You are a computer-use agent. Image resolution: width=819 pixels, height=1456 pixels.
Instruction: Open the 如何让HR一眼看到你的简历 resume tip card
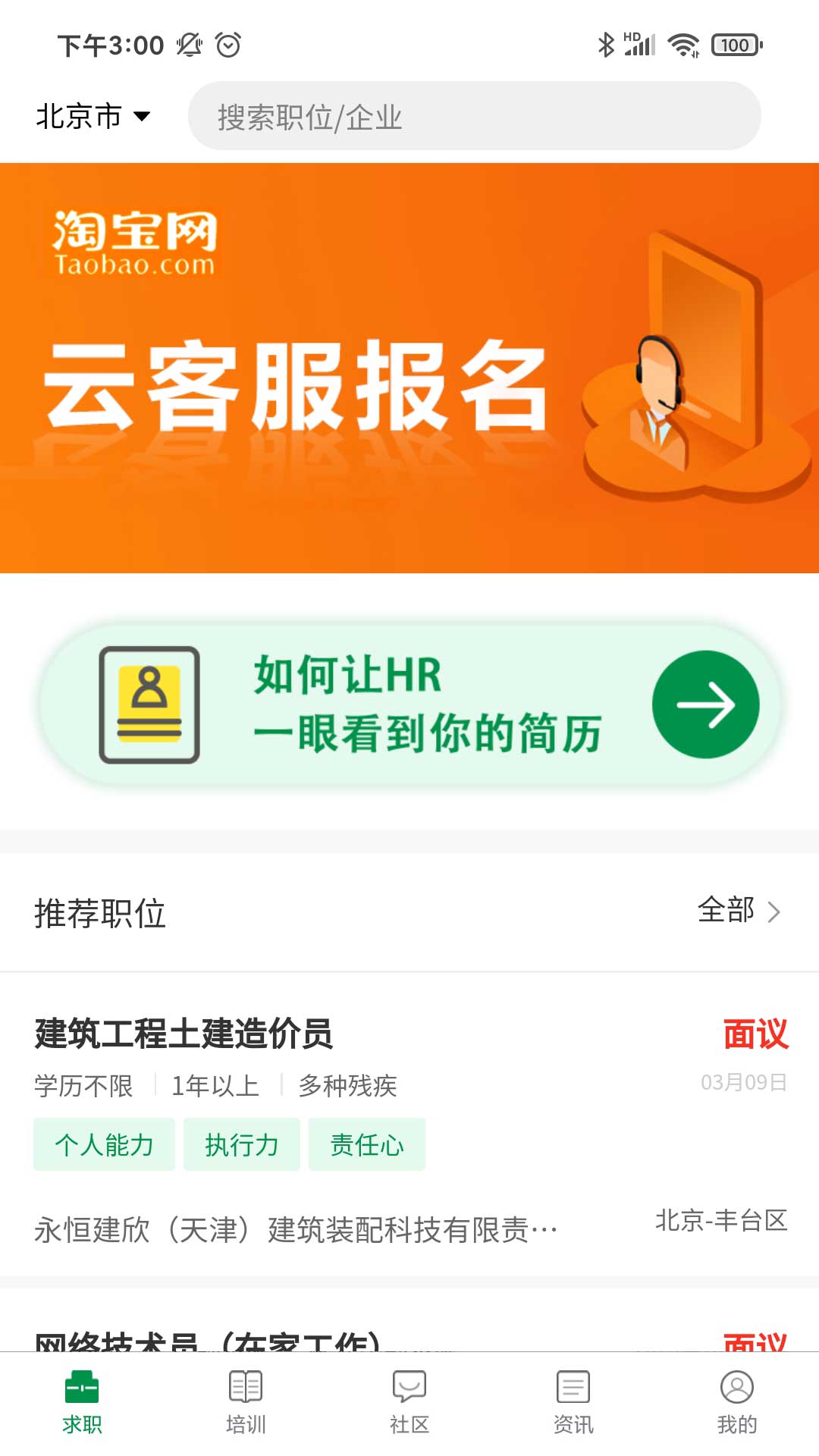[409, 704]
